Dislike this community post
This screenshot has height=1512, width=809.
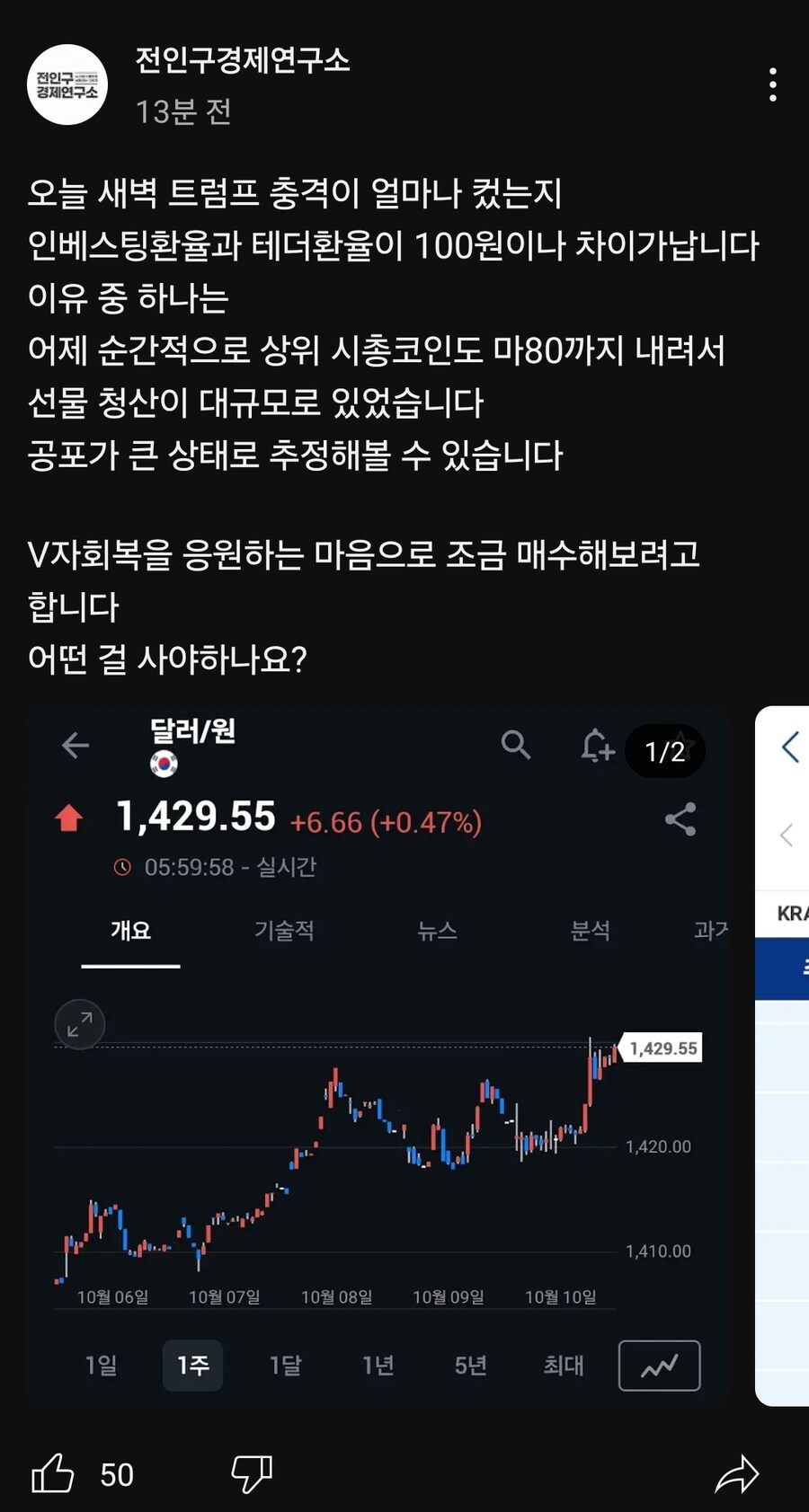point(251,1473)
